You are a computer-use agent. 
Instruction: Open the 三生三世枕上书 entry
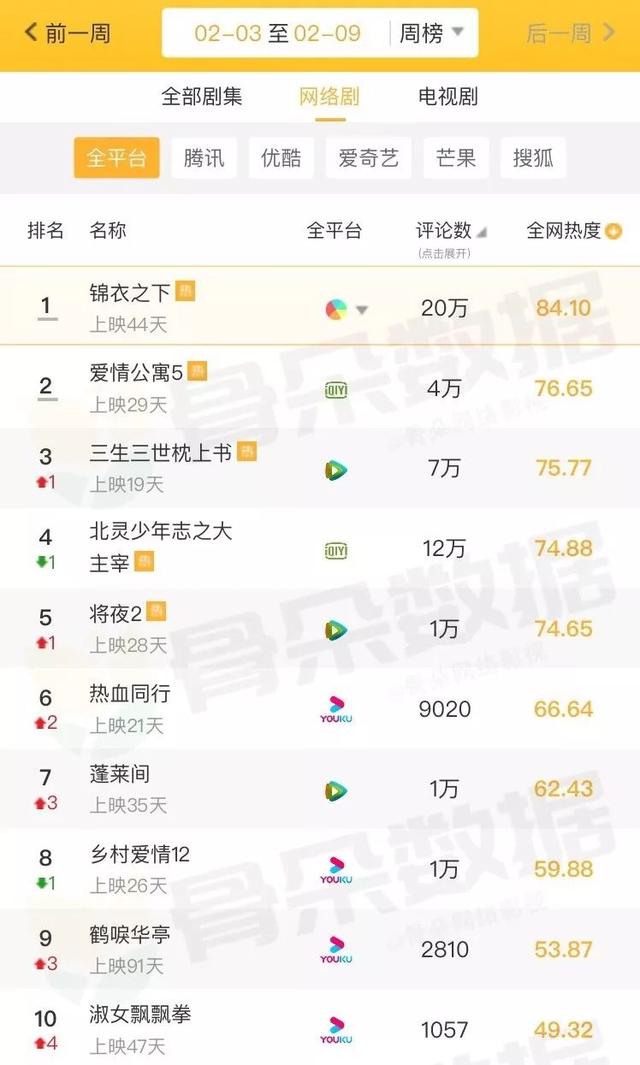(x=160, y=453)
